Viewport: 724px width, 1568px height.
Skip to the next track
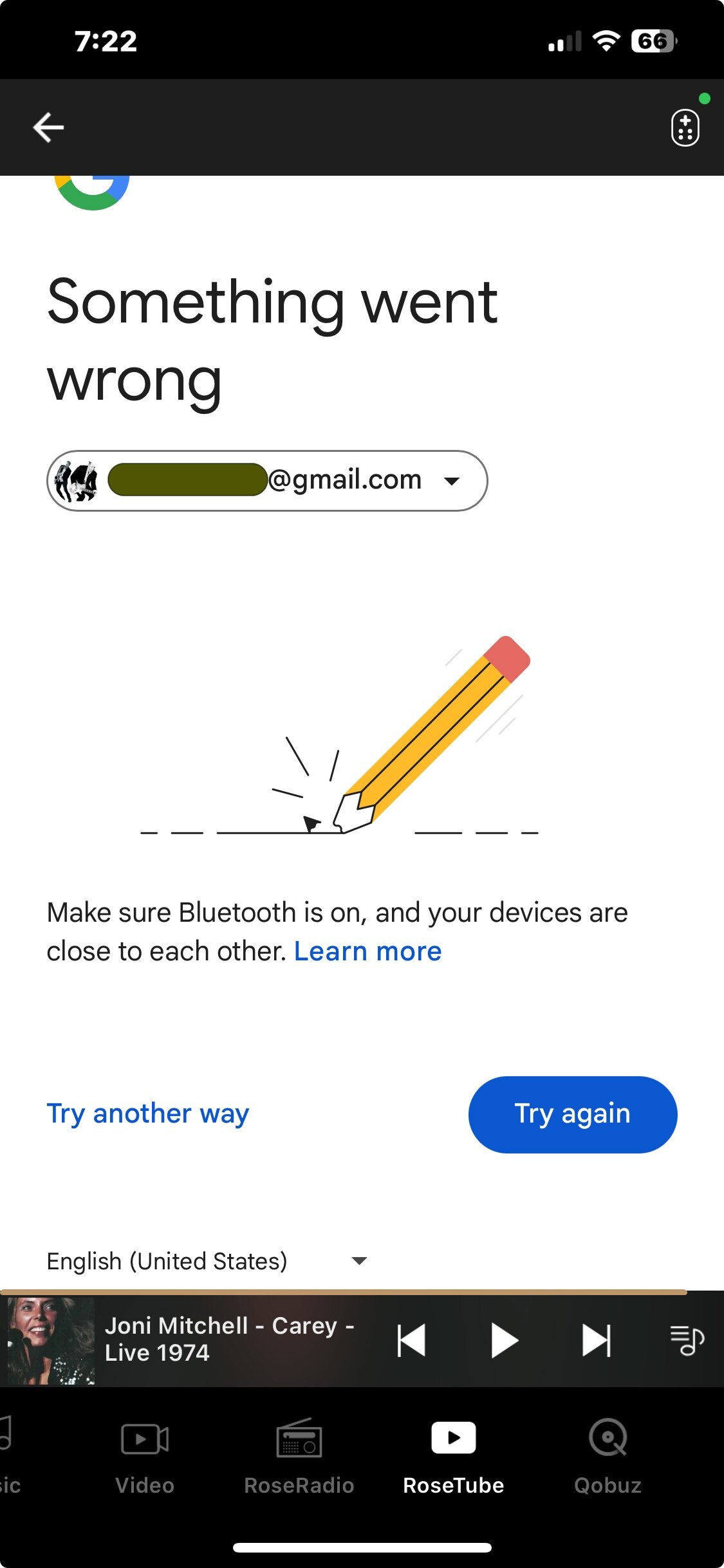tap(596, 1340)
